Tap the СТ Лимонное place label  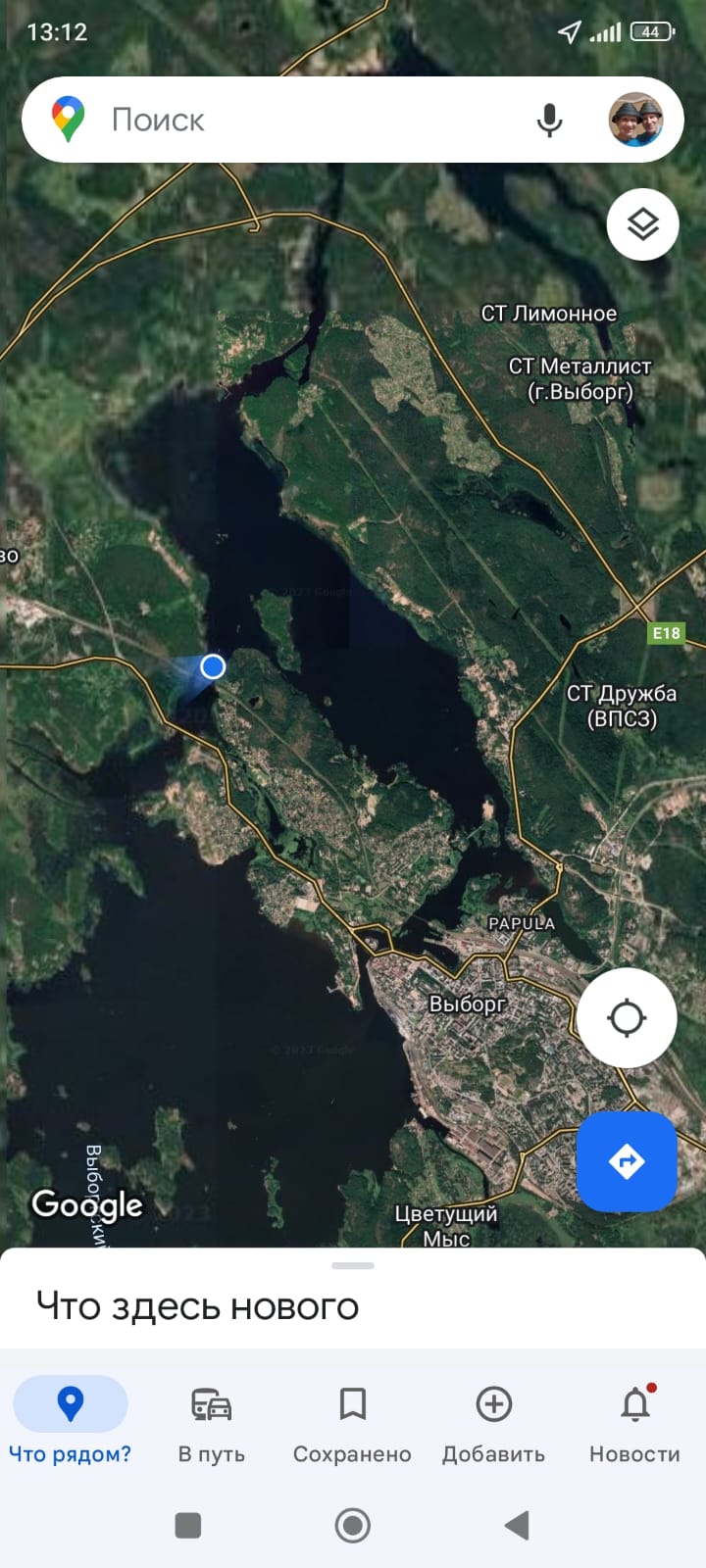coord(549,314)
